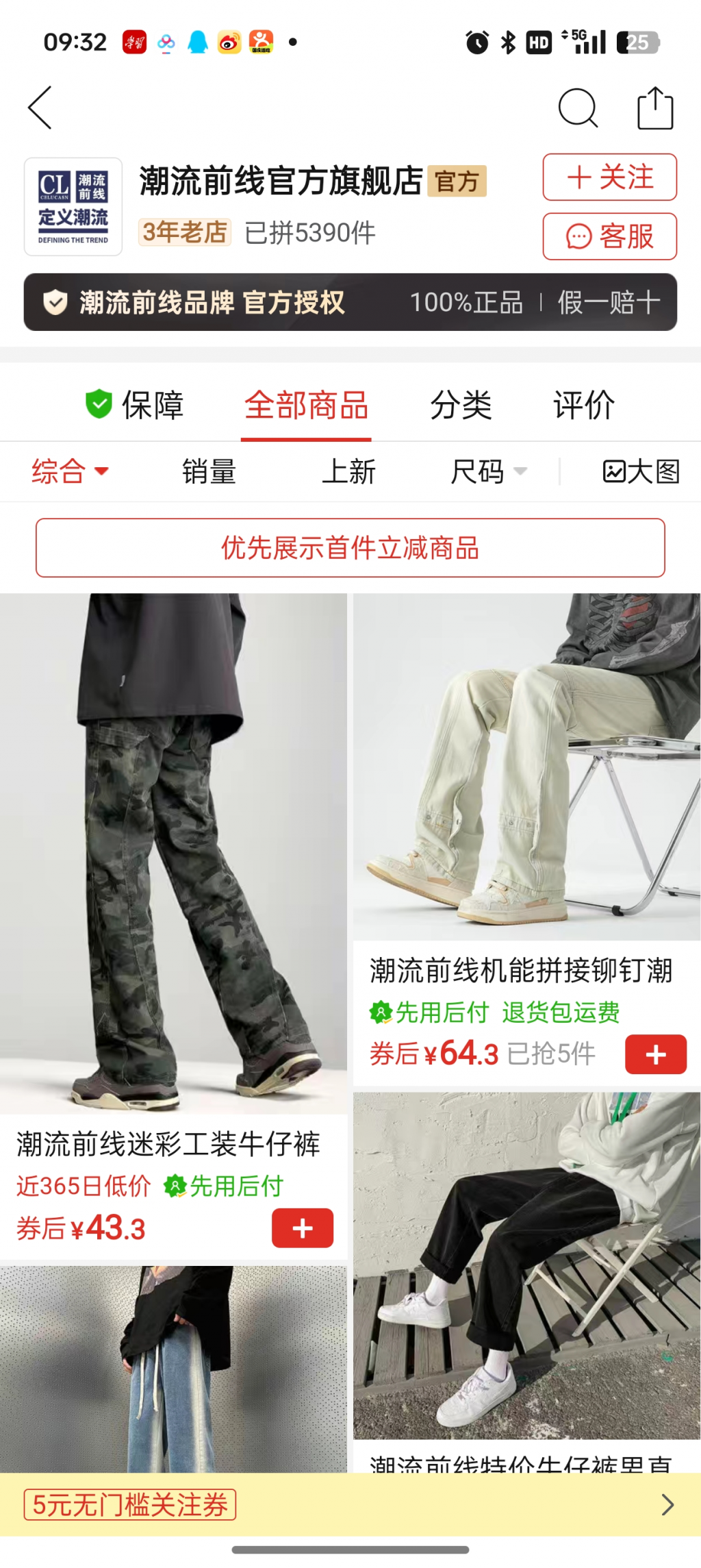Open the 尺码 size filter
The image size is (701, 1568).
488,471
